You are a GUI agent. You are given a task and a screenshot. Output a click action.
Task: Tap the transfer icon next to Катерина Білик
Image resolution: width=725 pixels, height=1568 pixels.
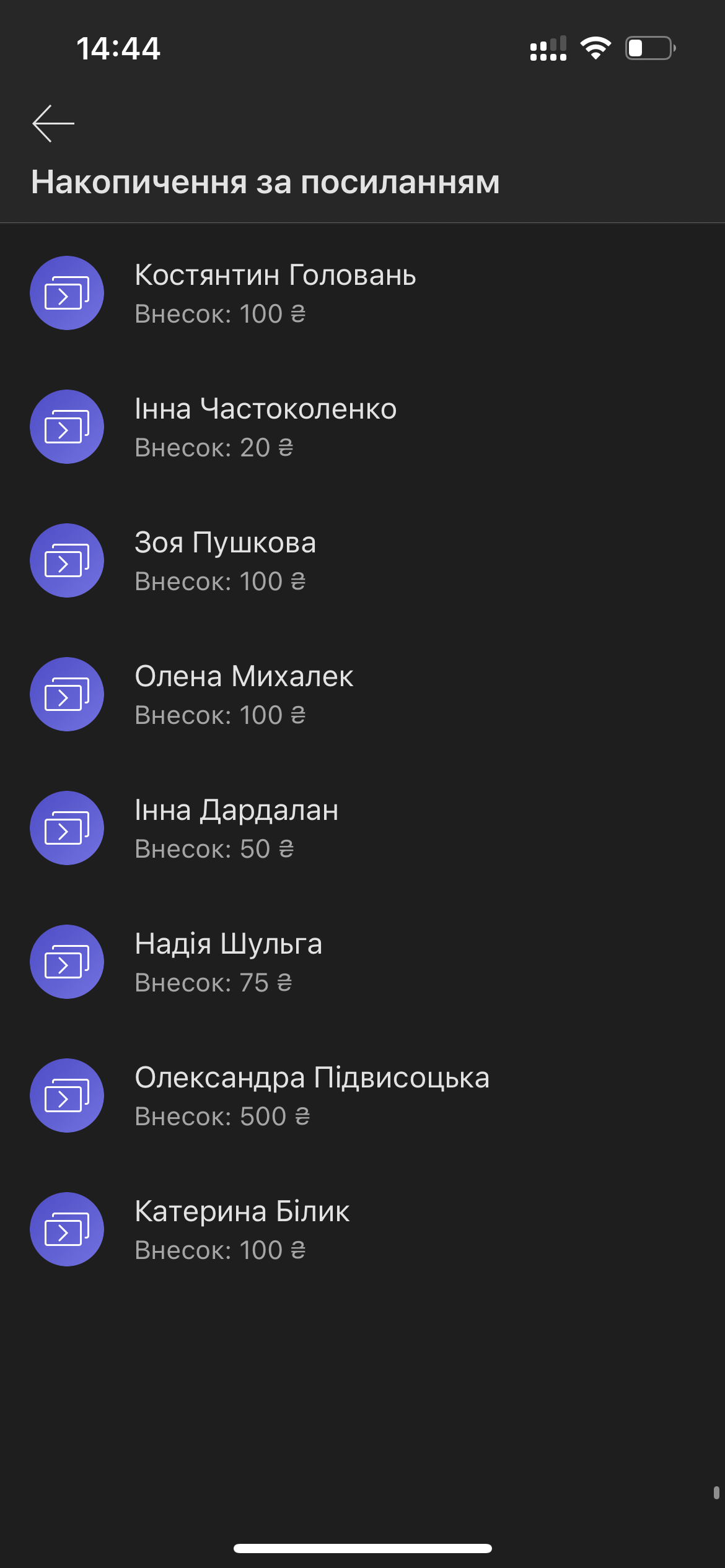68,1229
